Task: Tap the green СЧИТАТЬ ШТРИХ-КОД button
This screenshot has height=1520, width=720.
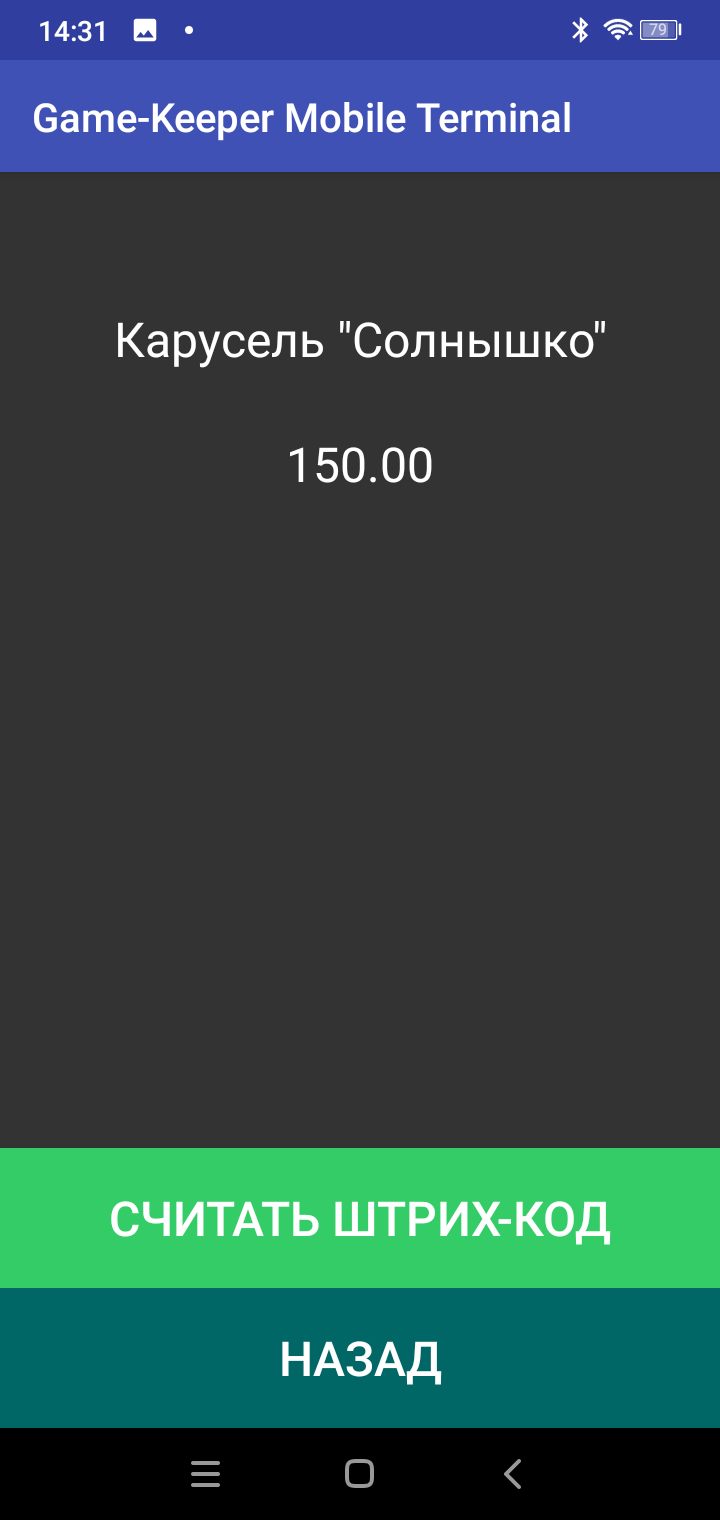Action: (360, 1218)
